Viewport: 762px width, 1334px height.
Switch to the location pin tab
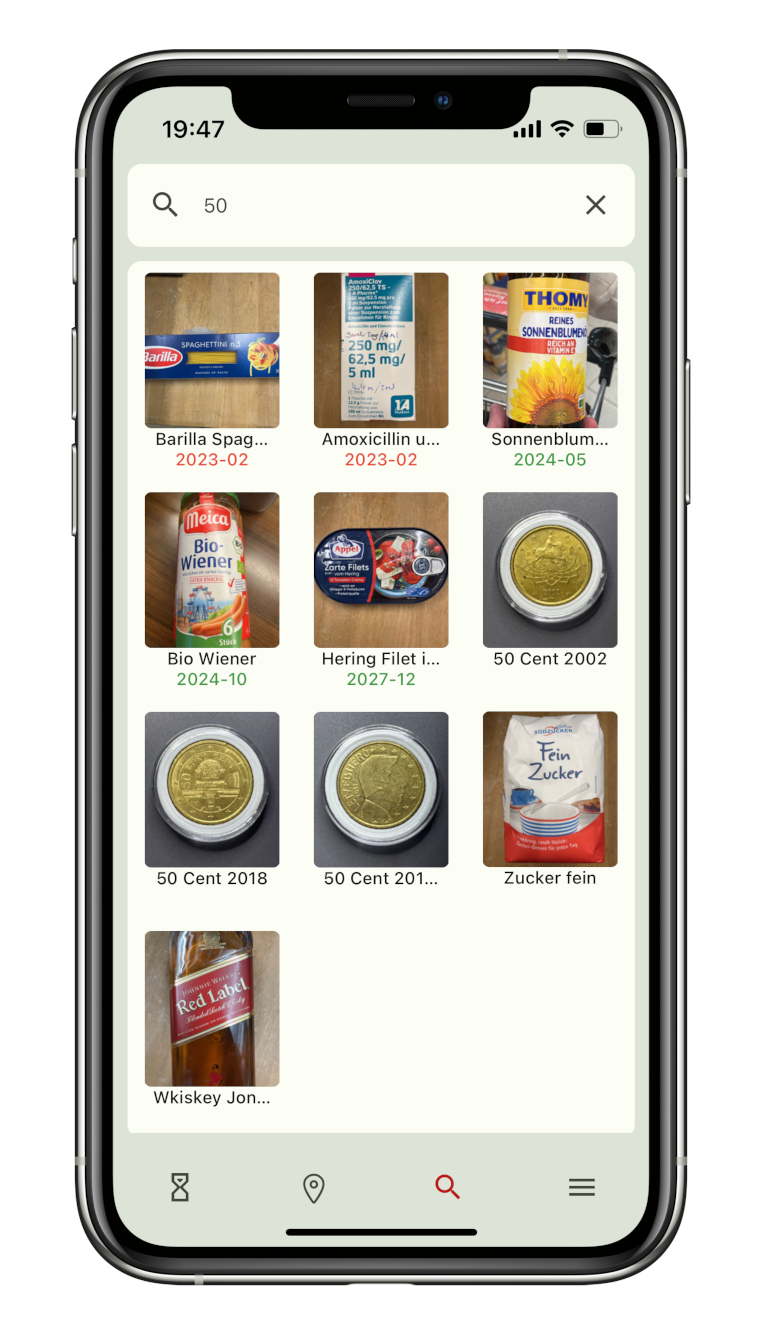[314, 1188]
